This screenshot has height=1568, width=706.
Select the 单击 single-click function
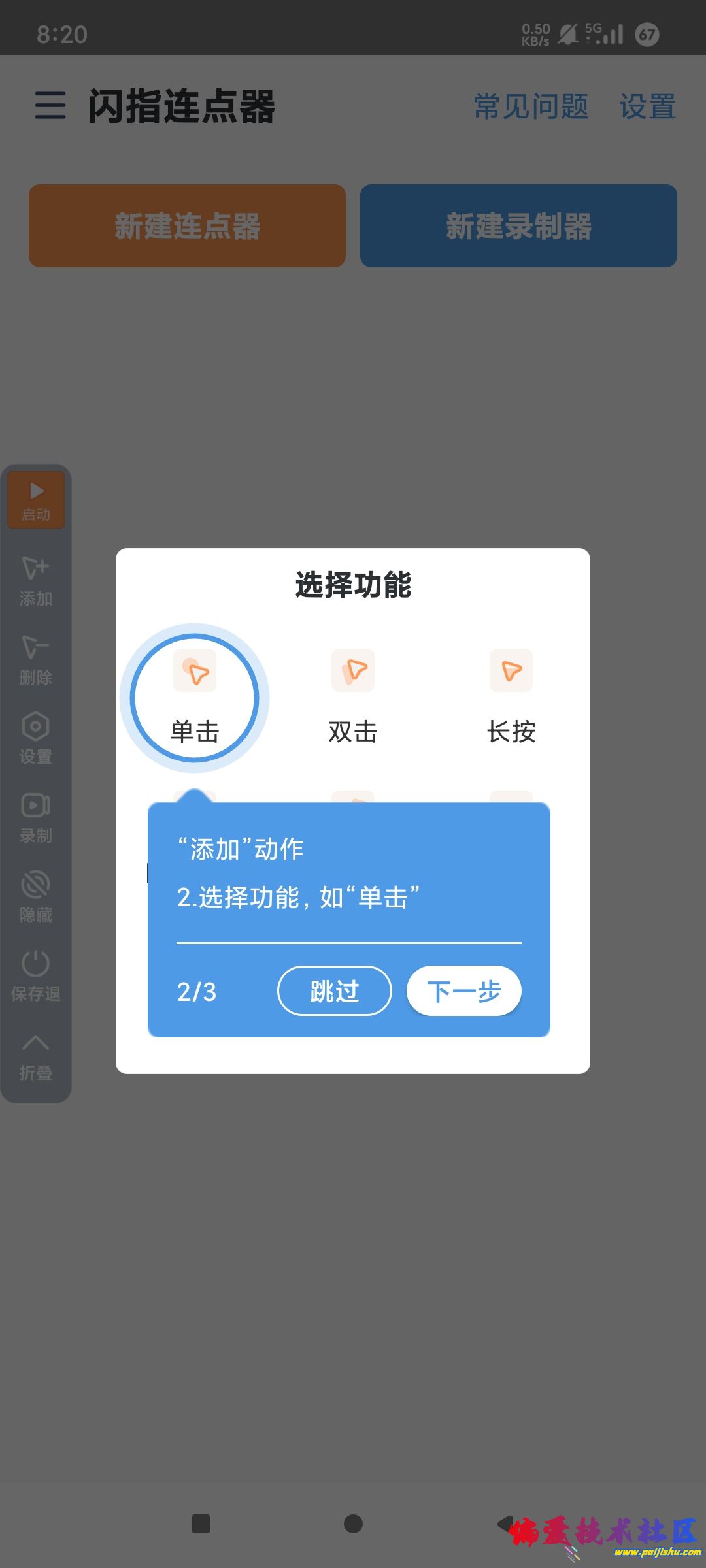[195, 698]
